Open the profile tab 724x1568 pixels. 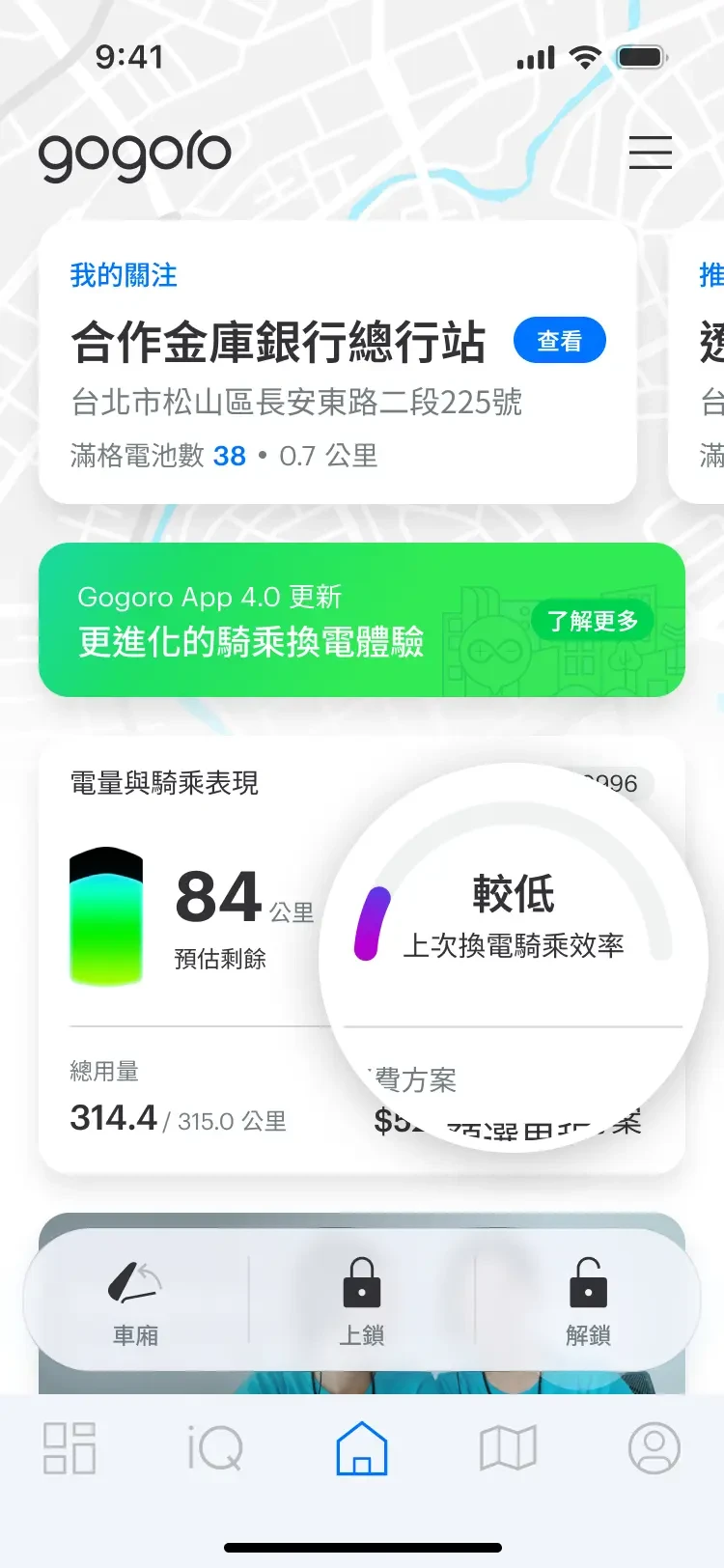point(654,1448)
